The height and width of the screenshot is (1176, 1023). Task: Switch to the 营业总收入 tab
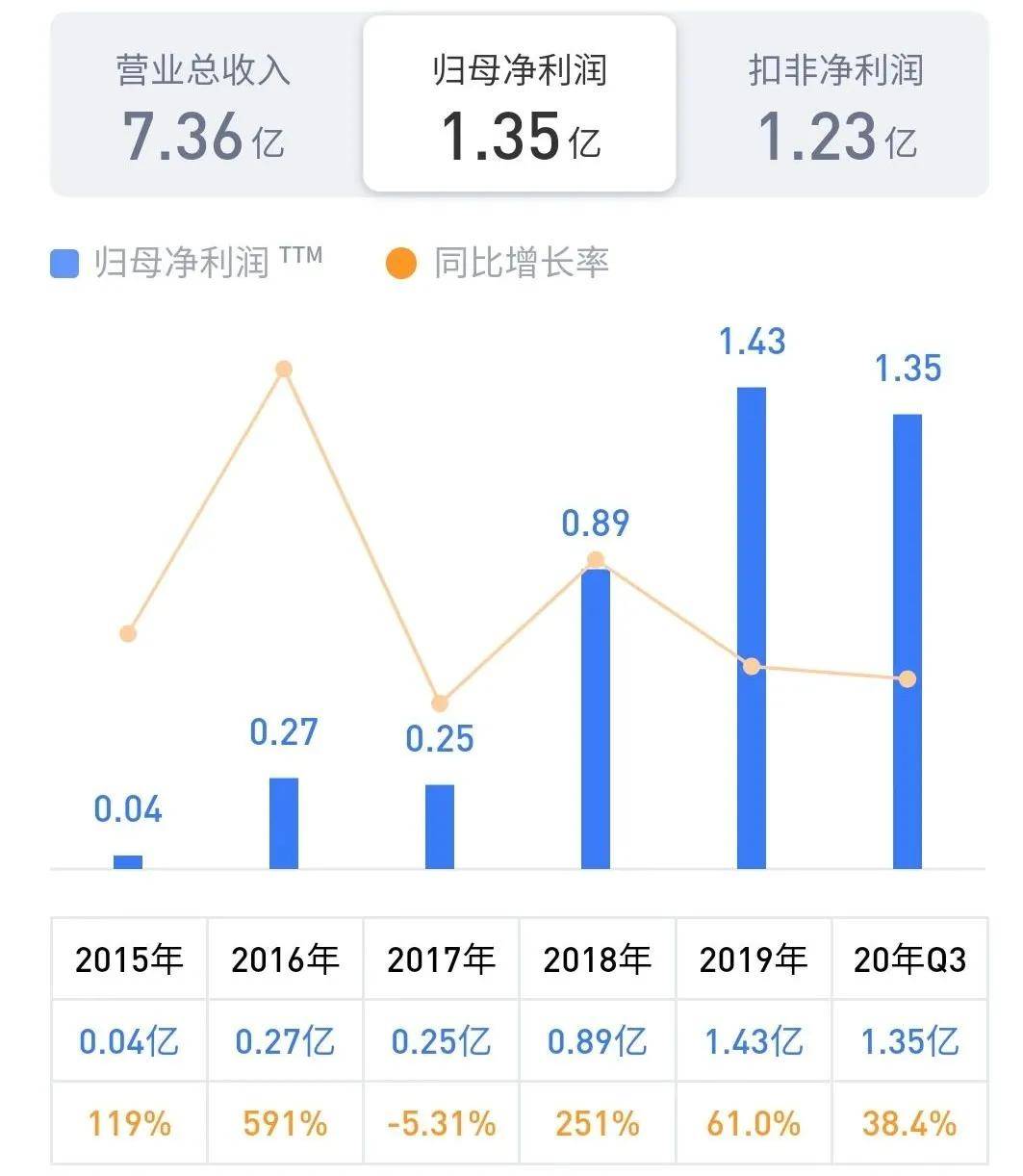(x=204, y=104)
